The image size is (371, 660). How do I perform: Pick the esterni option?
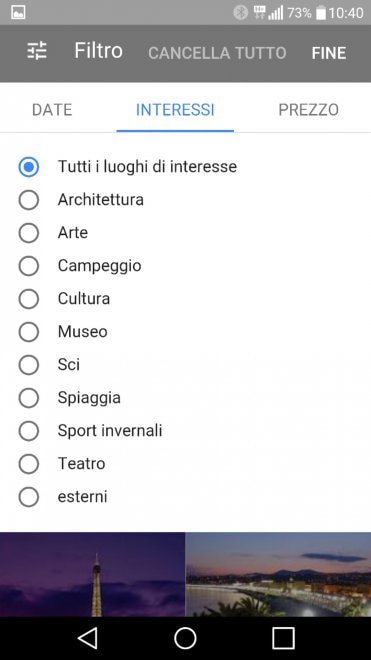coord(63,497)
